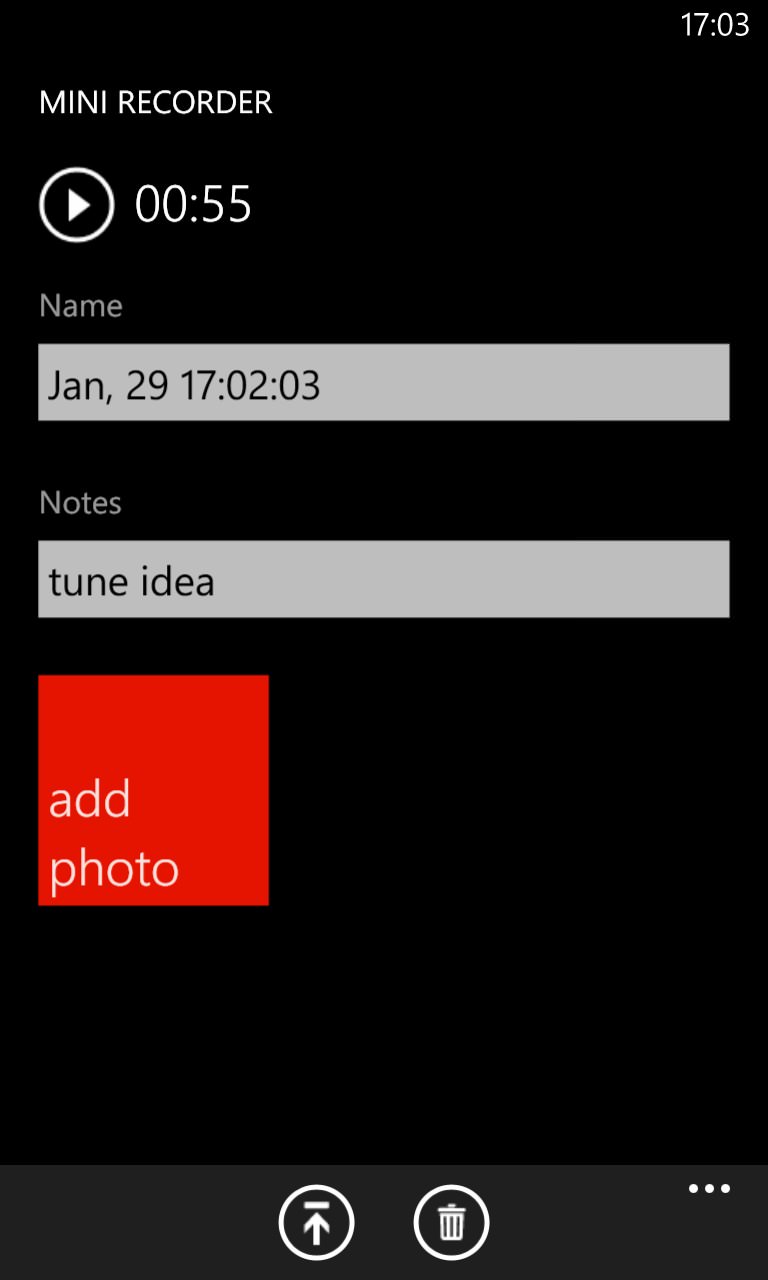768x1280 pixels.
Task: Tap the red add photo tile
Action: (153, 790)
